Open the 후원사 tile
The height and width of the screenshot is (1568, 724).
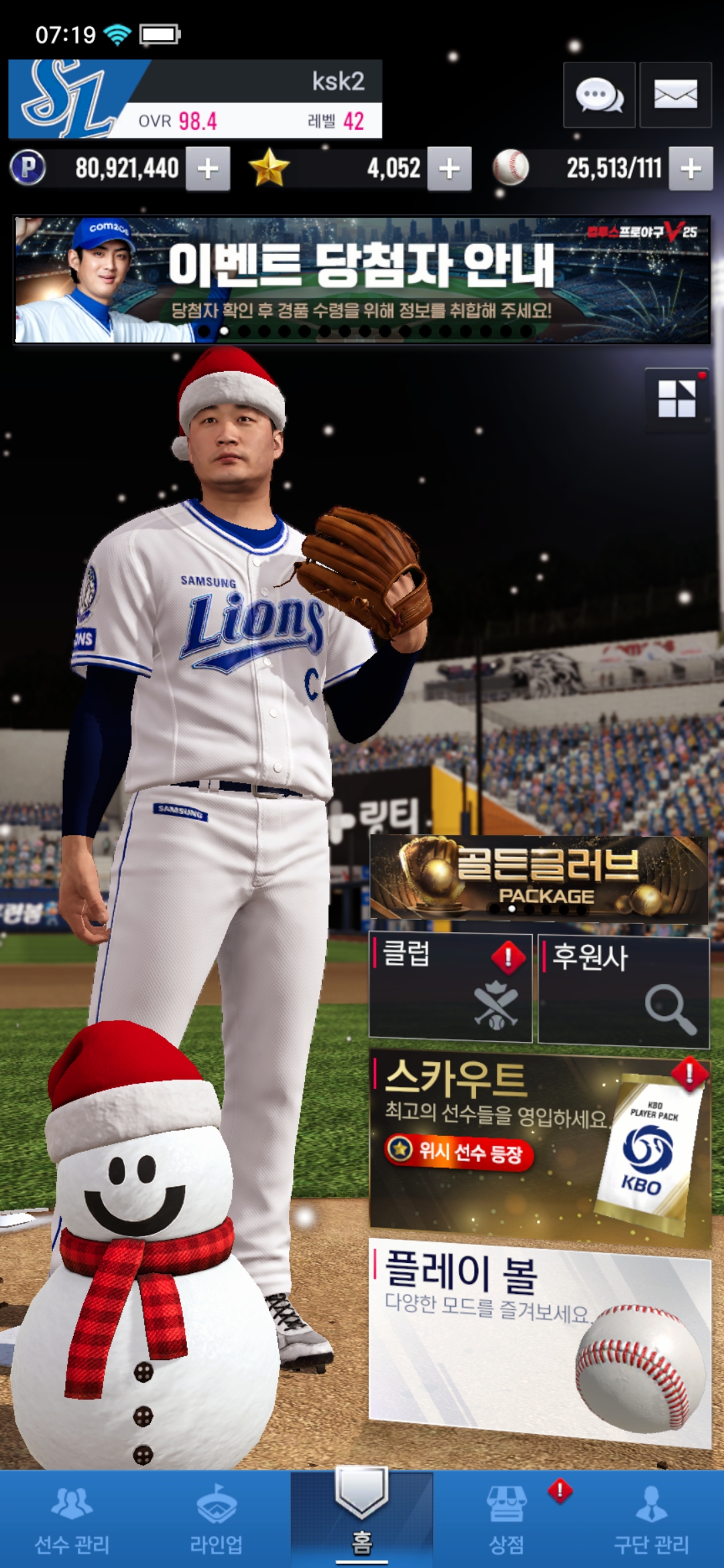point(623,990)
